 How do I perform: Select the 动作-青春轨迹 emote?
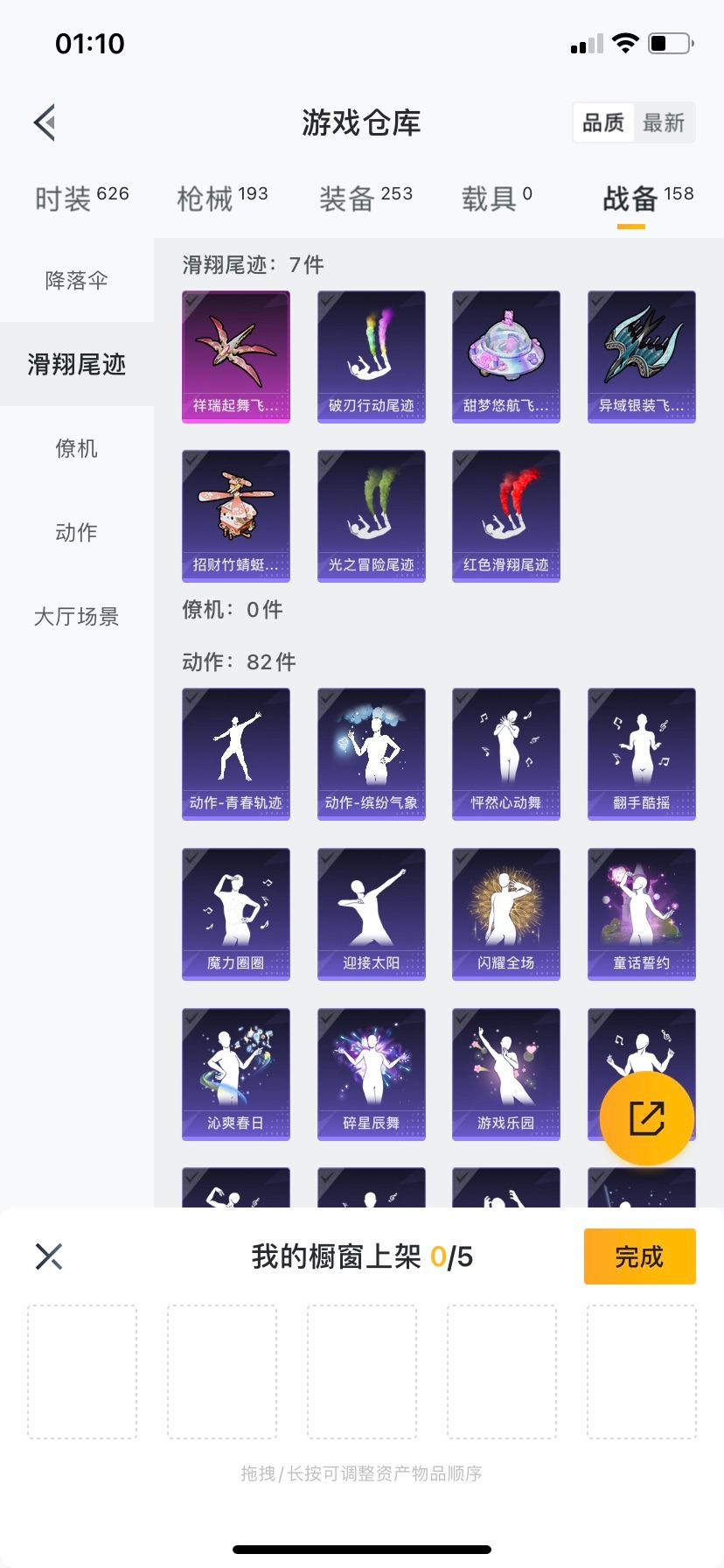(236, 753)
